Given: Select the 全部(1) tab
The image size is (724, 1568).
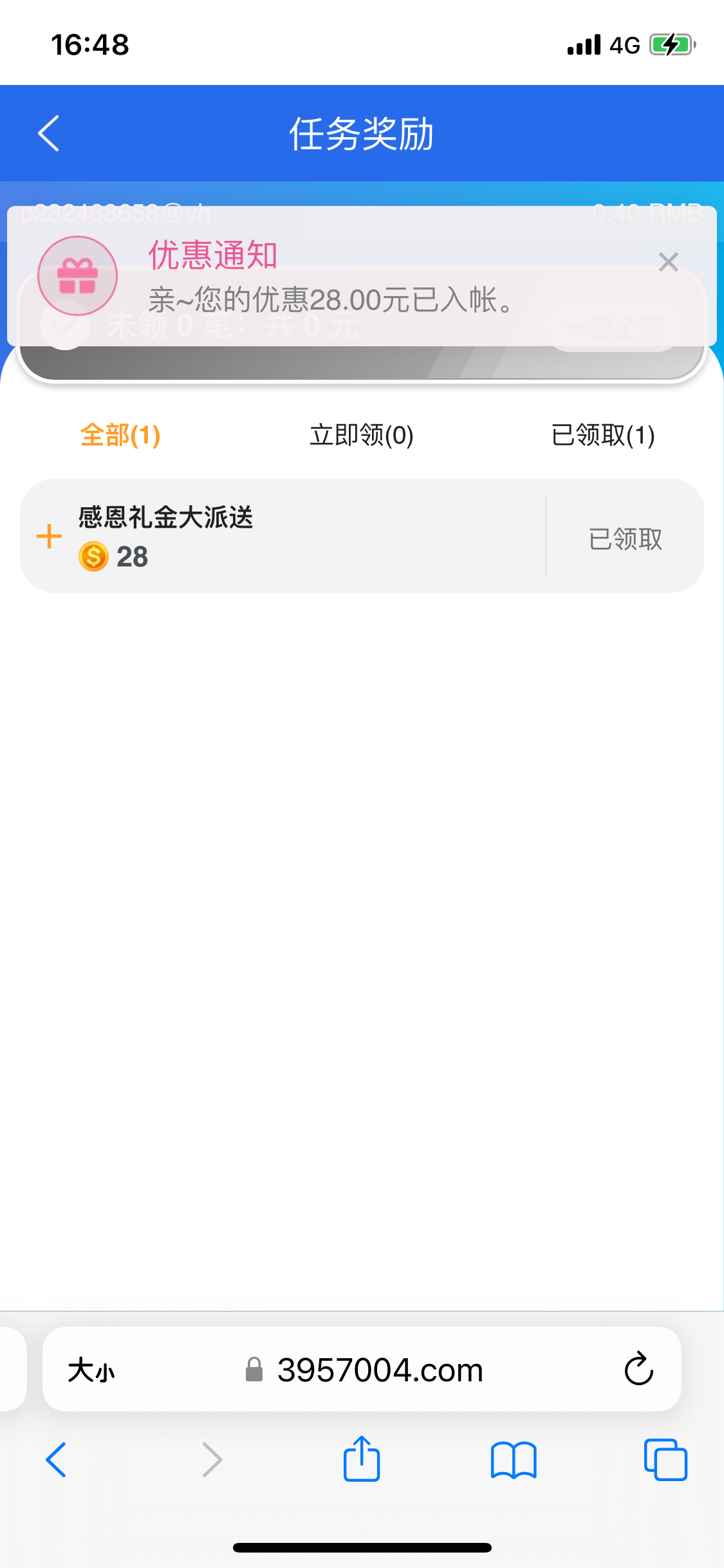Looking at the screenshot, I should tap(120, 435).
